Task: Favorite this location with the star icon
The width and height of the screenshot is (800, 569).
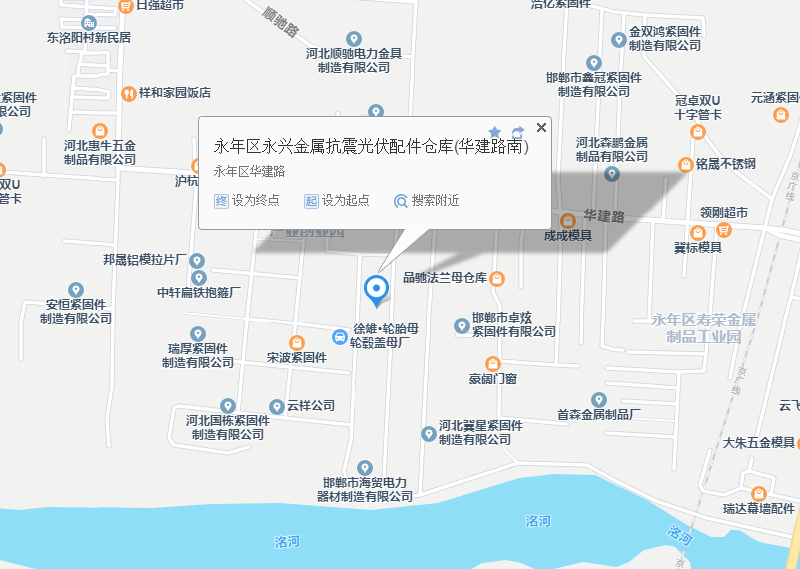Action: pos(494,132)
